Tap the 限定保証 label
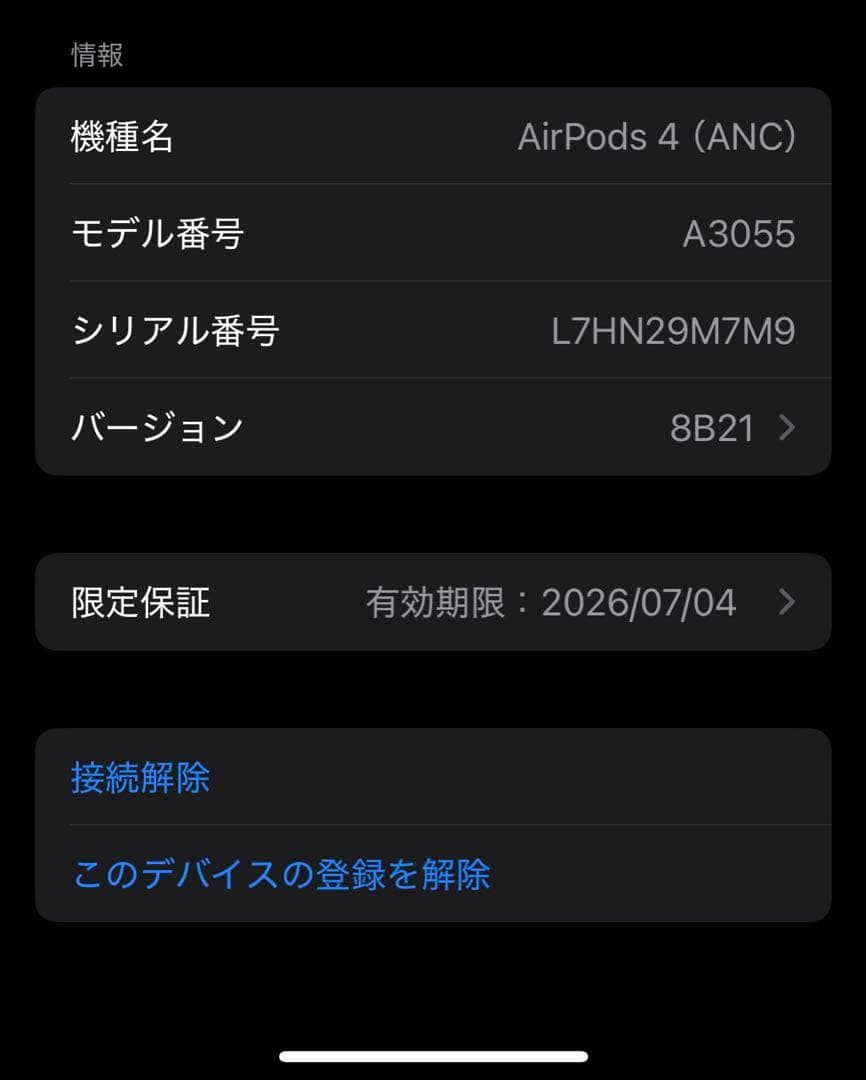 (138, 601)
